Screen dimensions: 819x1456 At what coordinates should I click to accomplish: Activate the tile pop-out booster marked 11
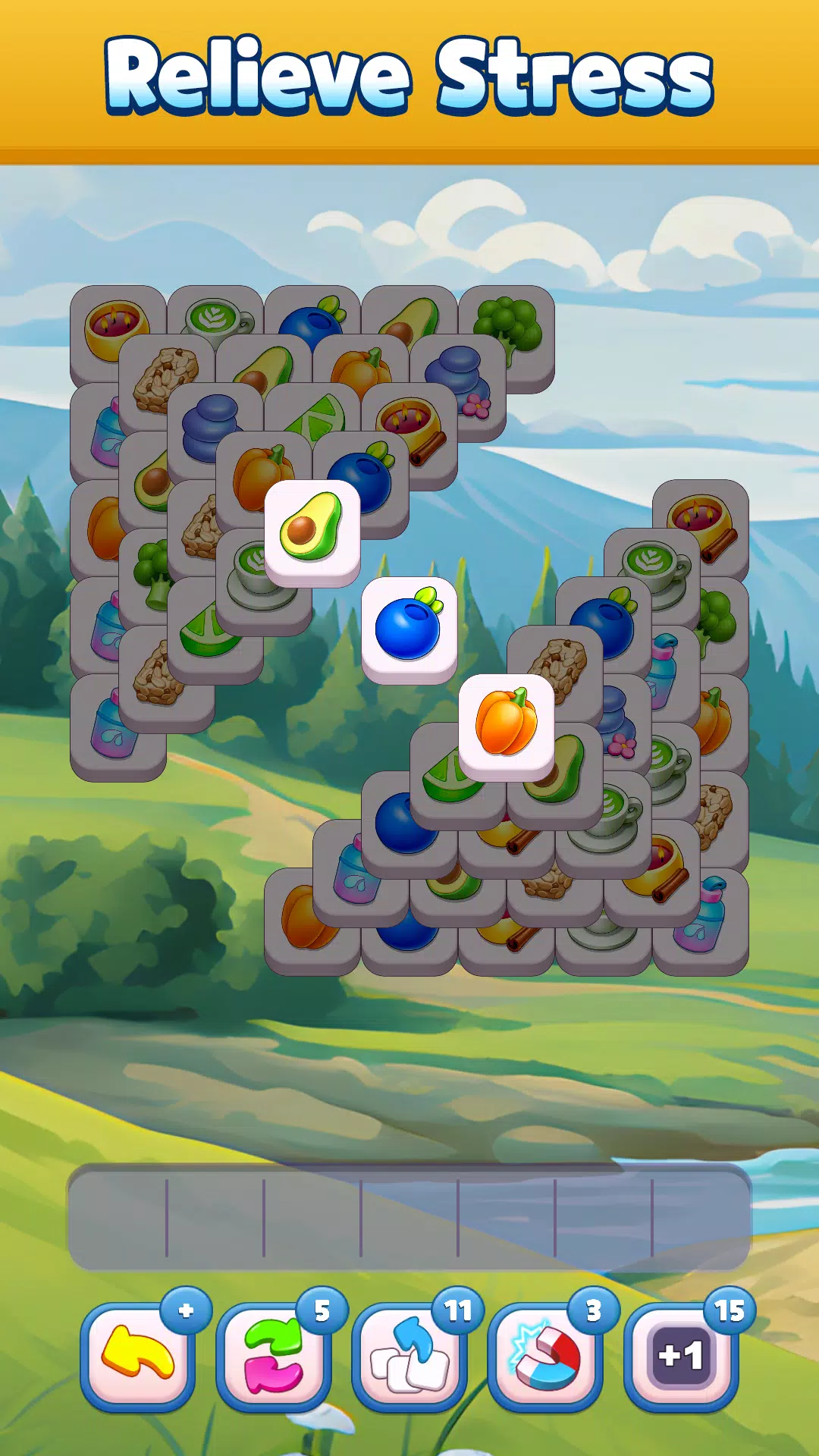[409, 1356]
